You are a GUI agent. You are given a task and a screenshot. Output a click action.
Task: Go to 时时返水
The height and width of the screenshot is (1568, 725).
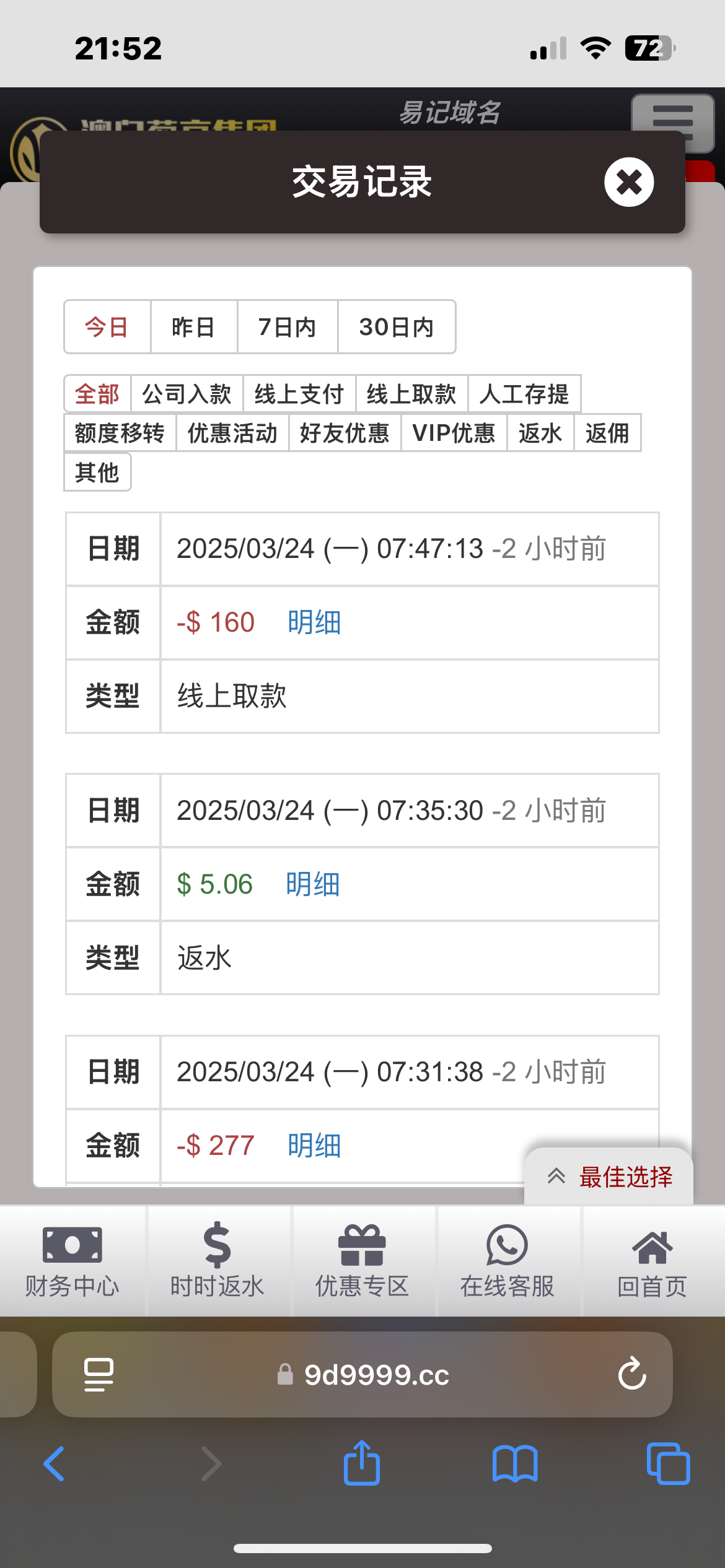(x=217, y=1261)
